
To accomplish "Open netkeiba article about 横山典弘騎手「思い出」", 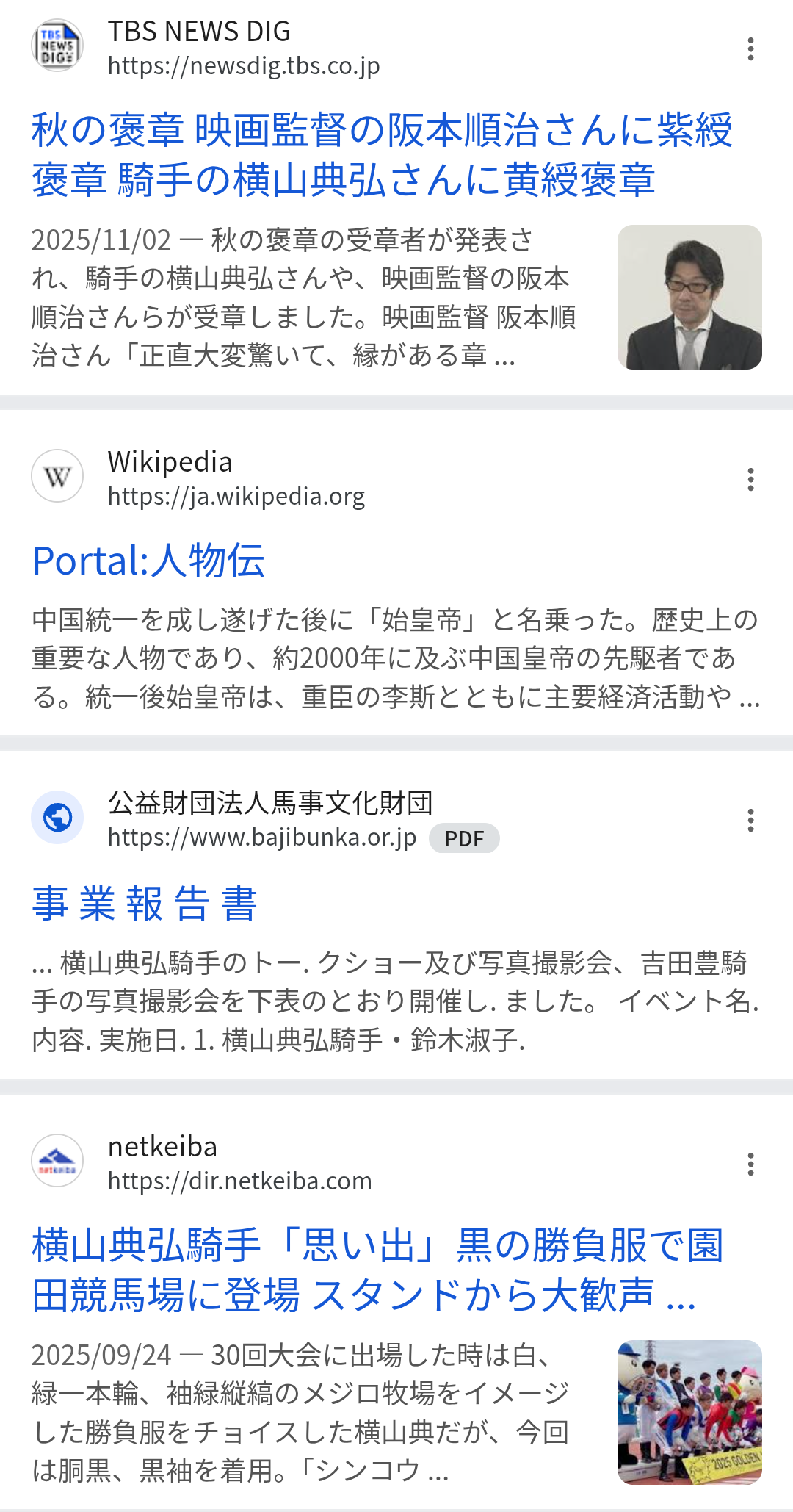I will point(377,1270).
